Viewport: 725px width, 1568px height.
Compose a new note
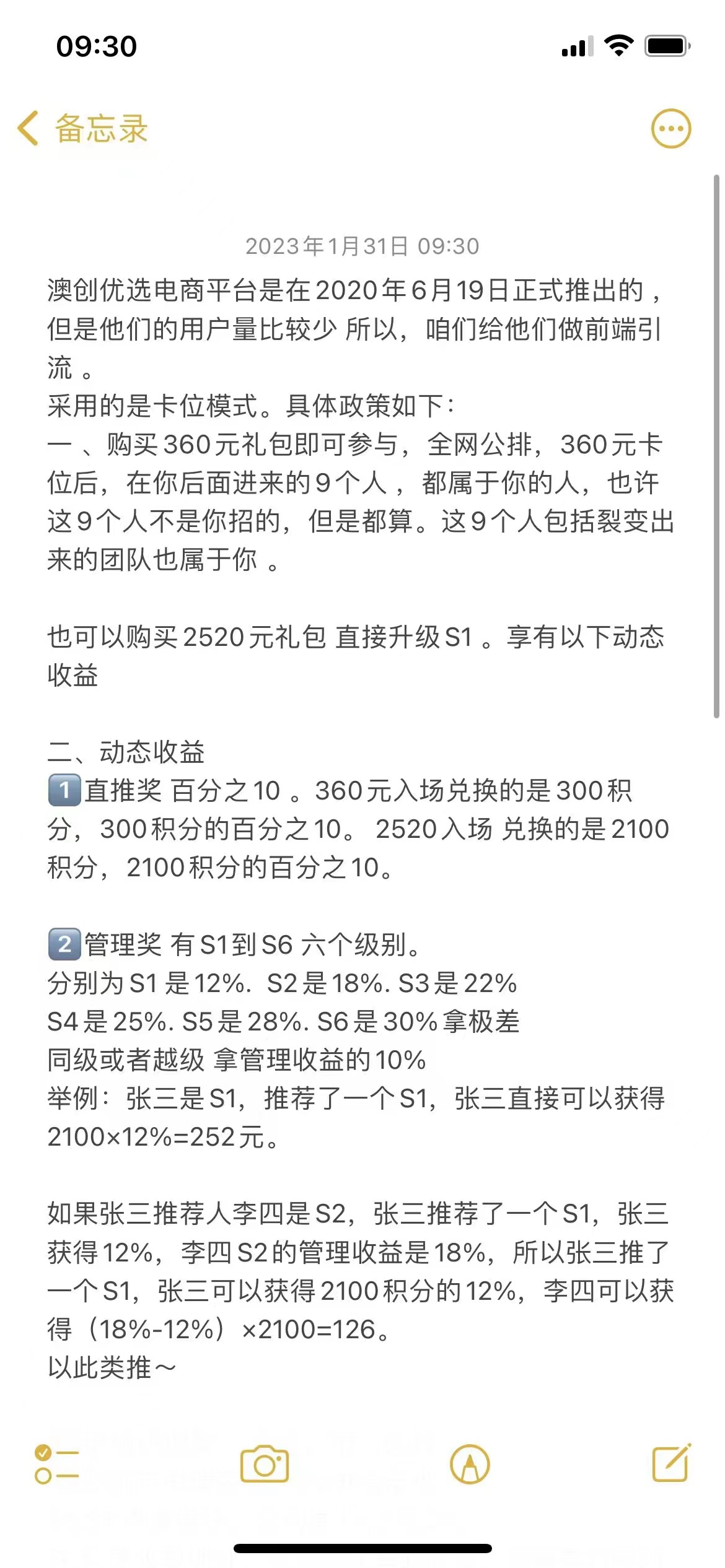(x=672, y=1463)
